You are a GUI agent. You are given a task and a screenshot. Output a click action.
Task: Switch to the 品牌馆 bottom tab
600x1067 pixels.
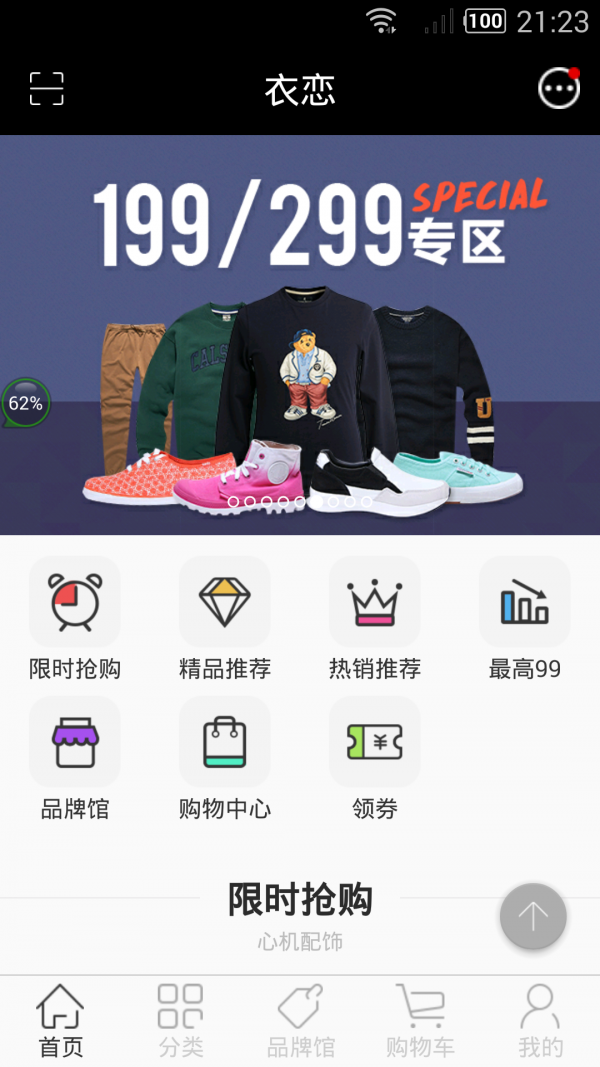300,1021
